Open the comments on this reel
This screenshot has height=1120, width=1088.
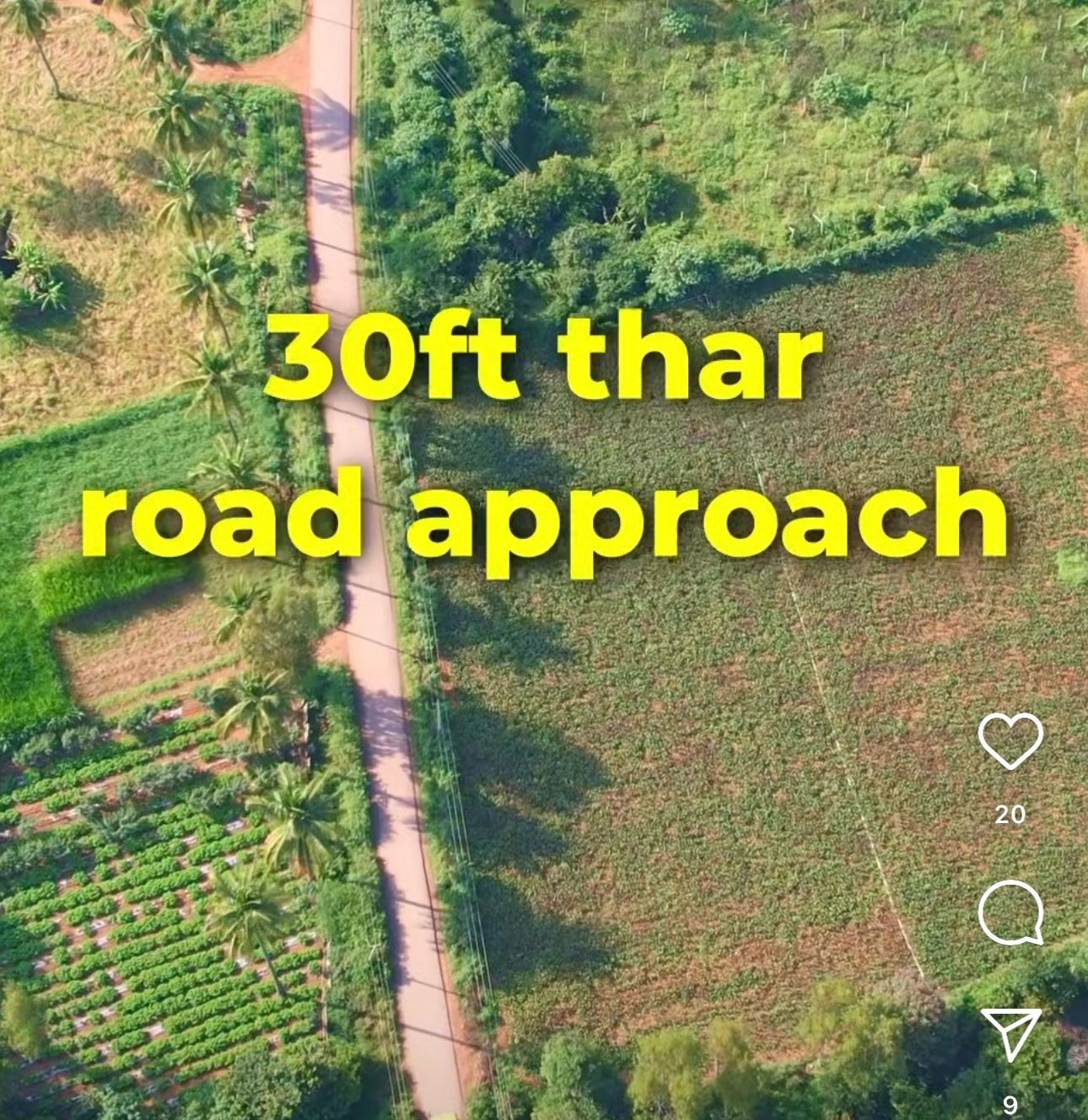pyautogui.click(x=1010, y=913)
